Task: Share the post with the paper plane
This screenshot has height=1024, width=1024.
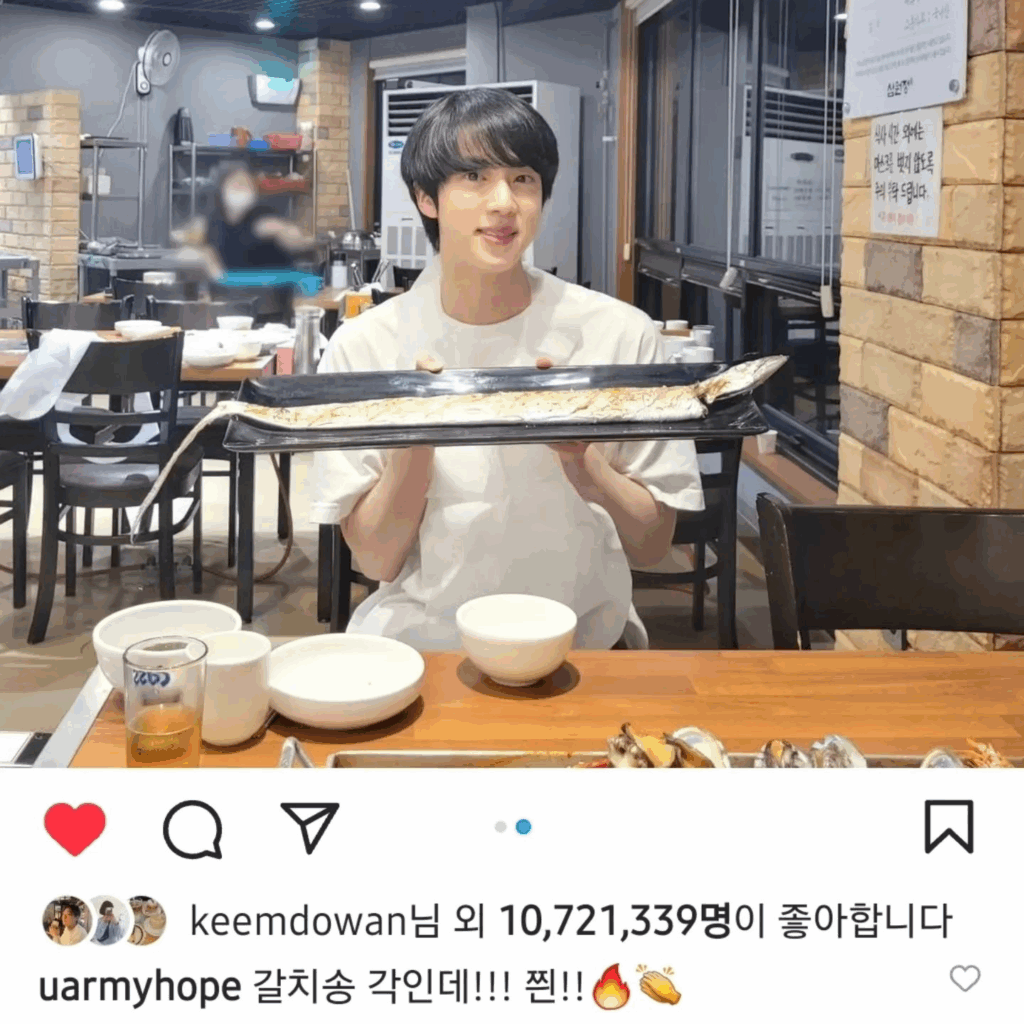Action: coord(310,826)
